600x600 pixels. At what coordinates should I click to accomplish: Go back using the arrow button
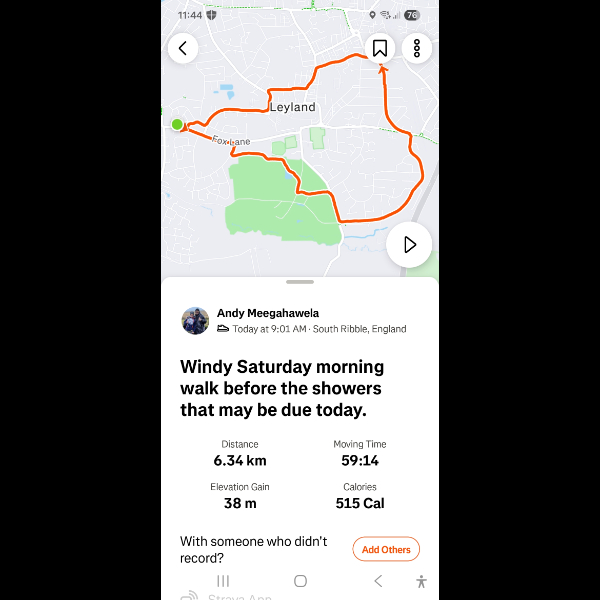tap(183, 47)
